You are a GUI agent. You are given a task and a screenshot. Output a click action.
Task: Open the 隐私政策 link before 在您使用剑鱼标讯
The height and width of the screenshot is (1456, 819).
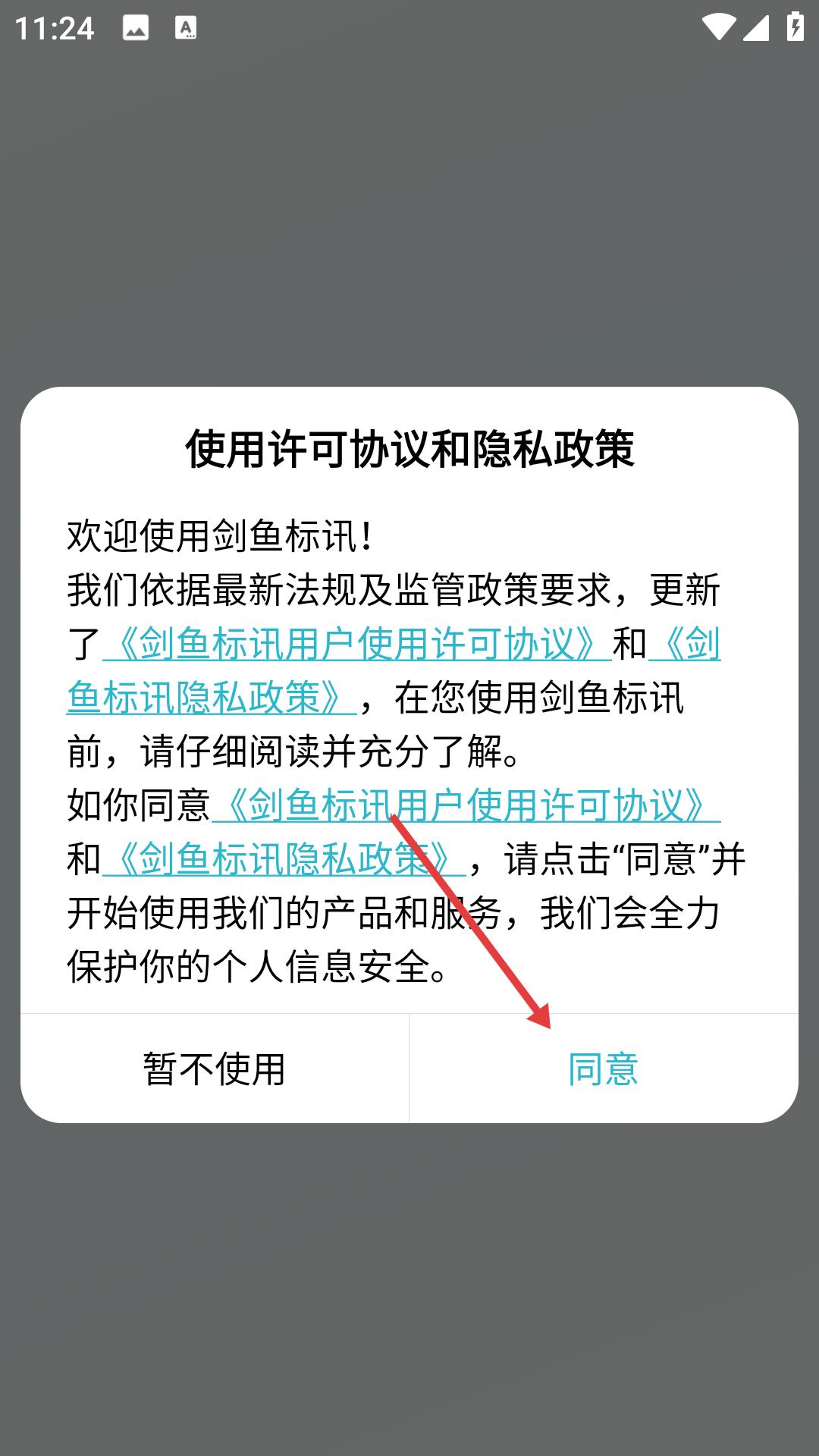[x=211, y=698]
